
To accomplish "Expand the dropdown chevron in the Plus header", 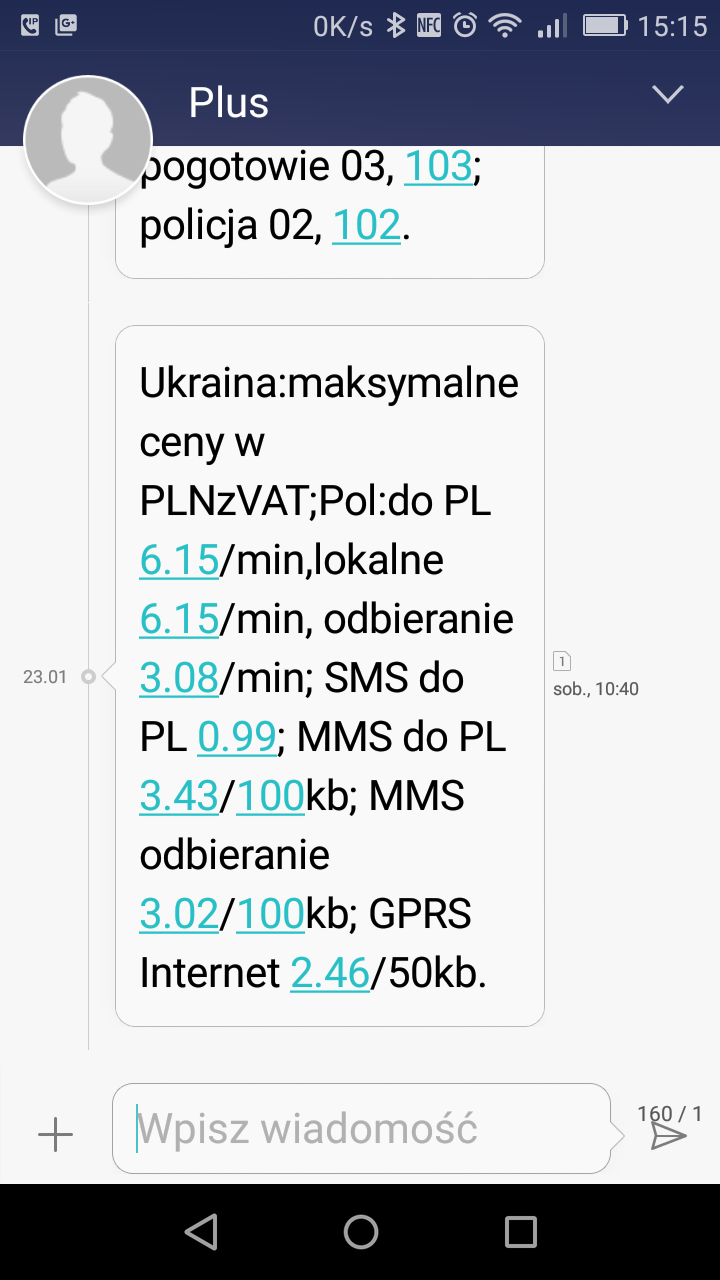I will 667,95.
